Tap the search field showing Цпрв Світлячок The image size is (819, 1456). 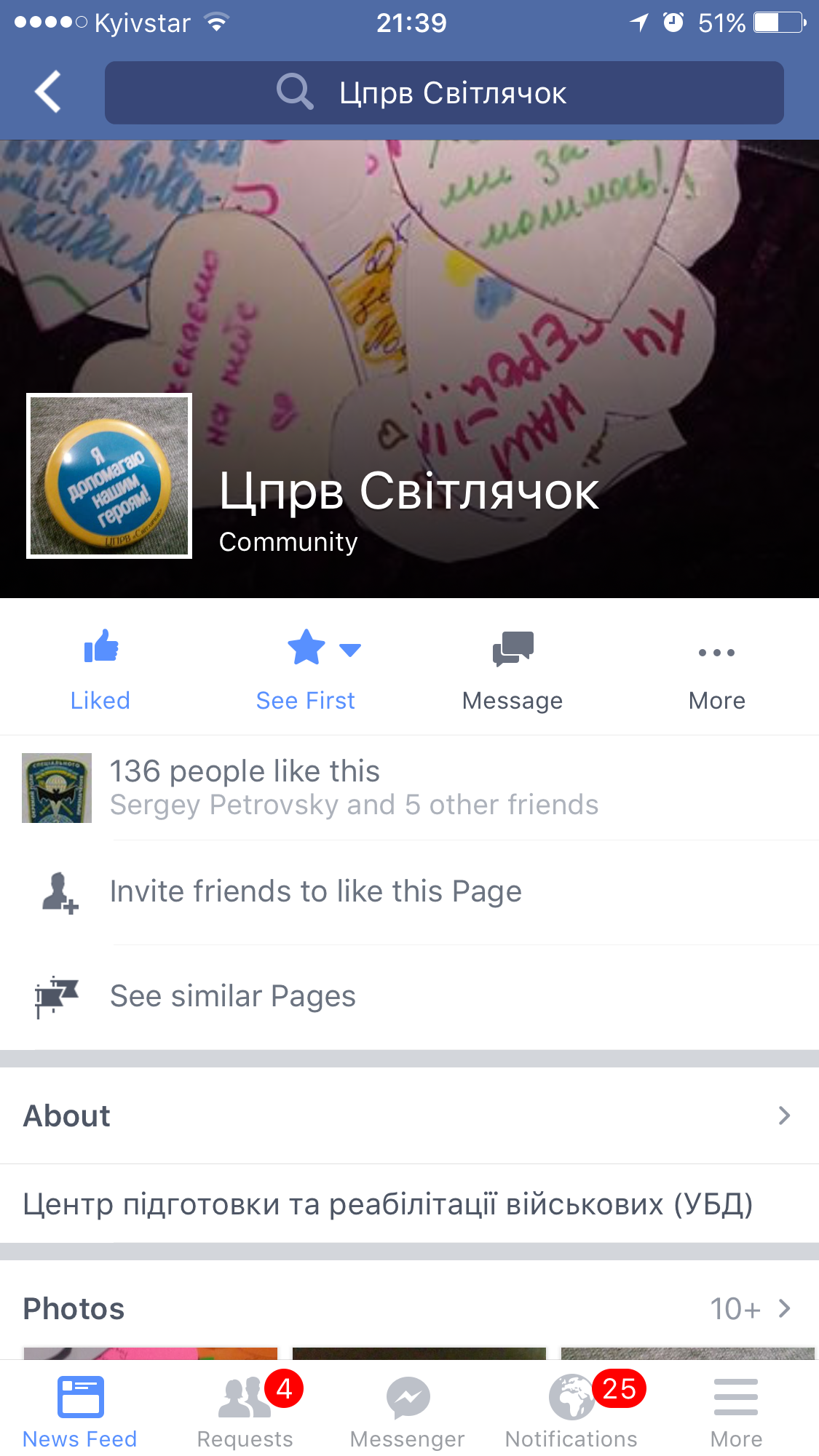pyautogui.click(x=444, y=93)
